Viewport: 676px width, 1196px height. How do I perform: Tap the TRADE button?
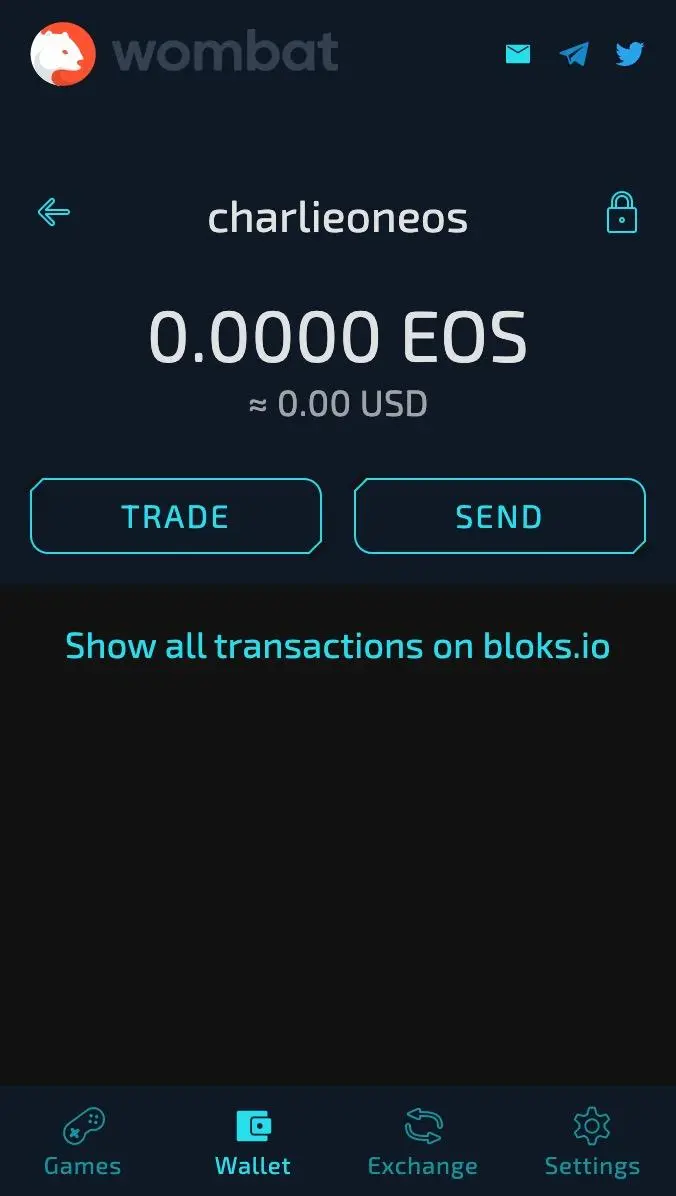(x=175, y=516)
